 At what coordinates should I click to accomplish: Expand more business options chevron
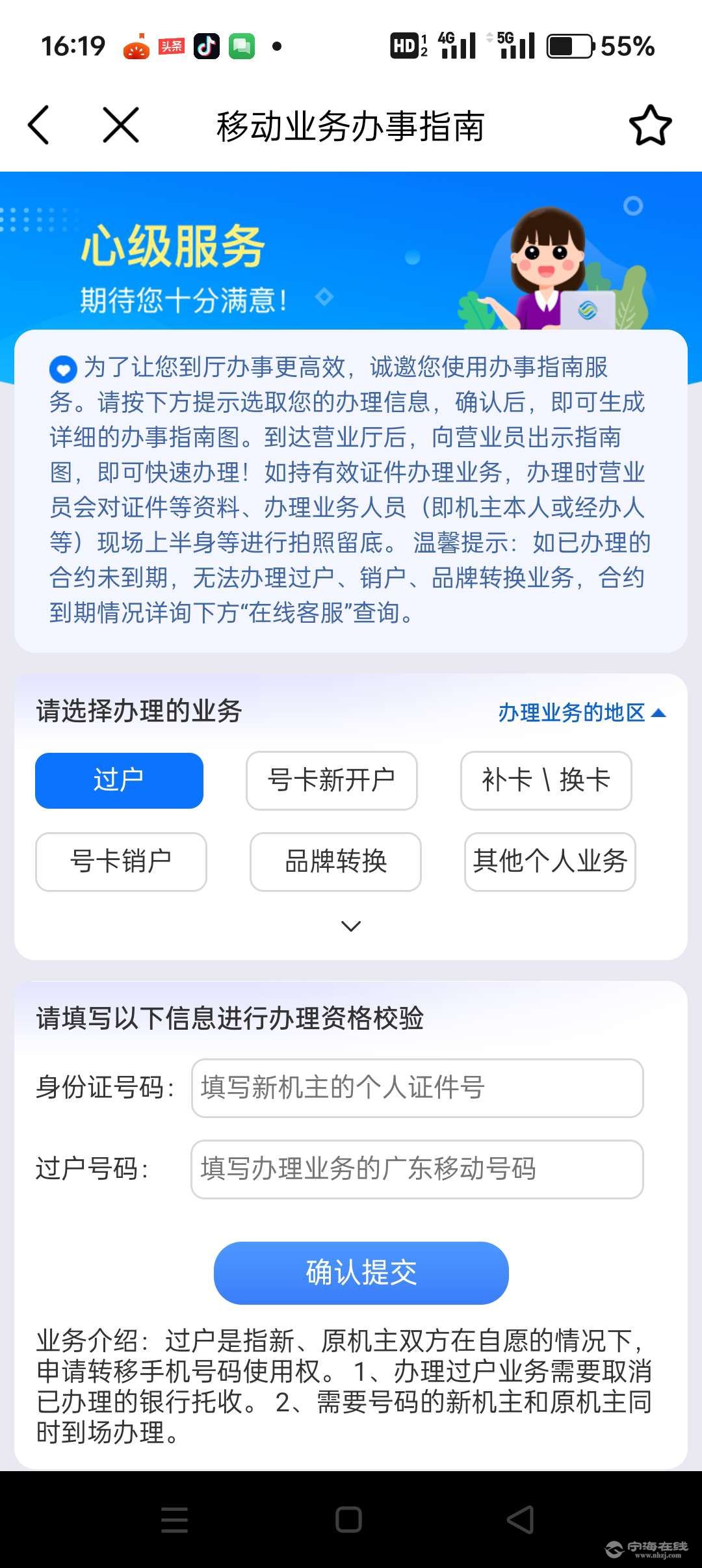(351, 926)
